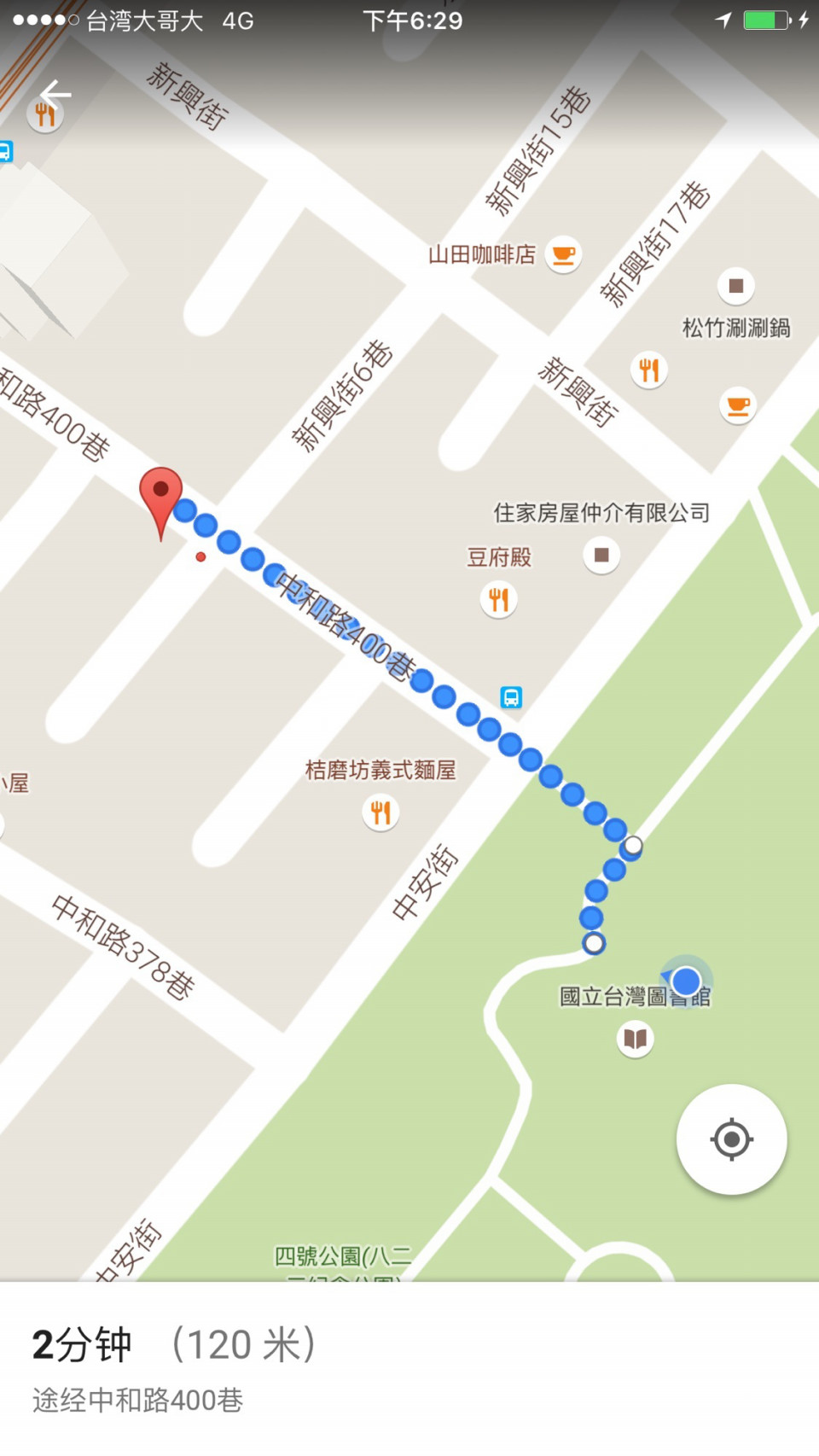View the 桔磨坊義式麵屋 restaurant marker
The height and width of the screenshot is (1456, 819).
point(380,812)
